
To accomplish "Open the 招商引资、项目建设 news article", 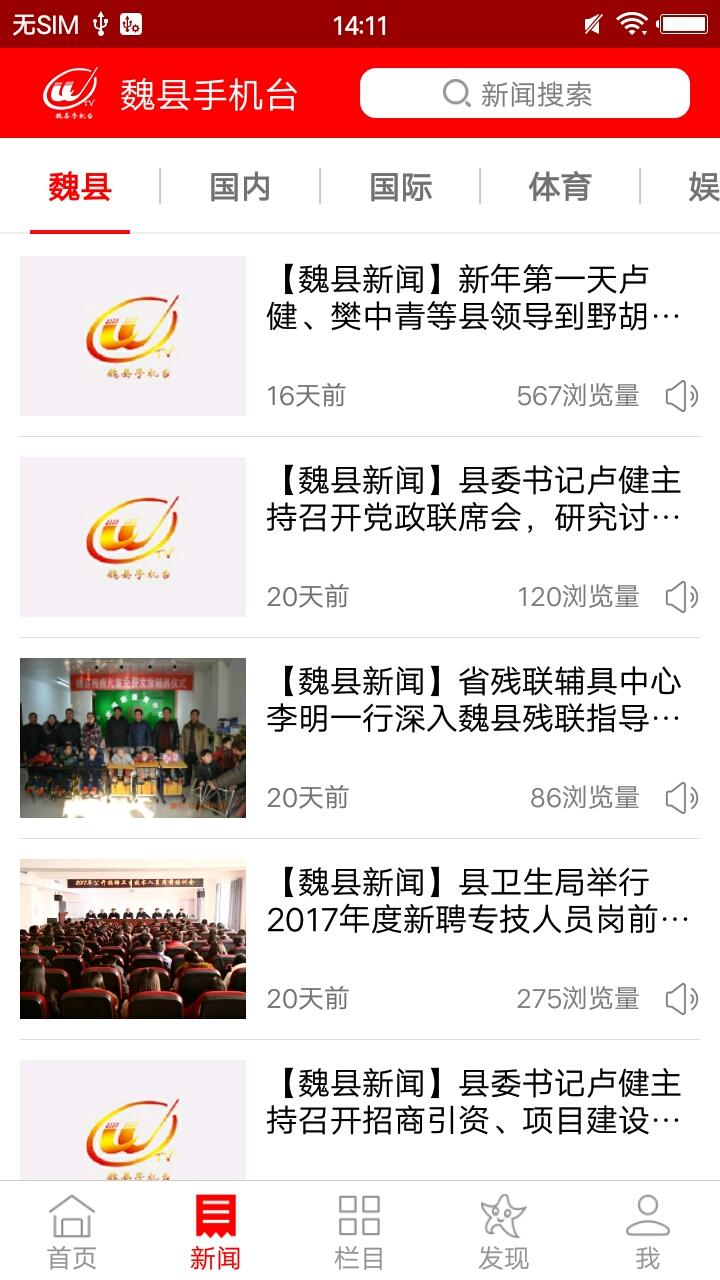I will (473, 1102).
